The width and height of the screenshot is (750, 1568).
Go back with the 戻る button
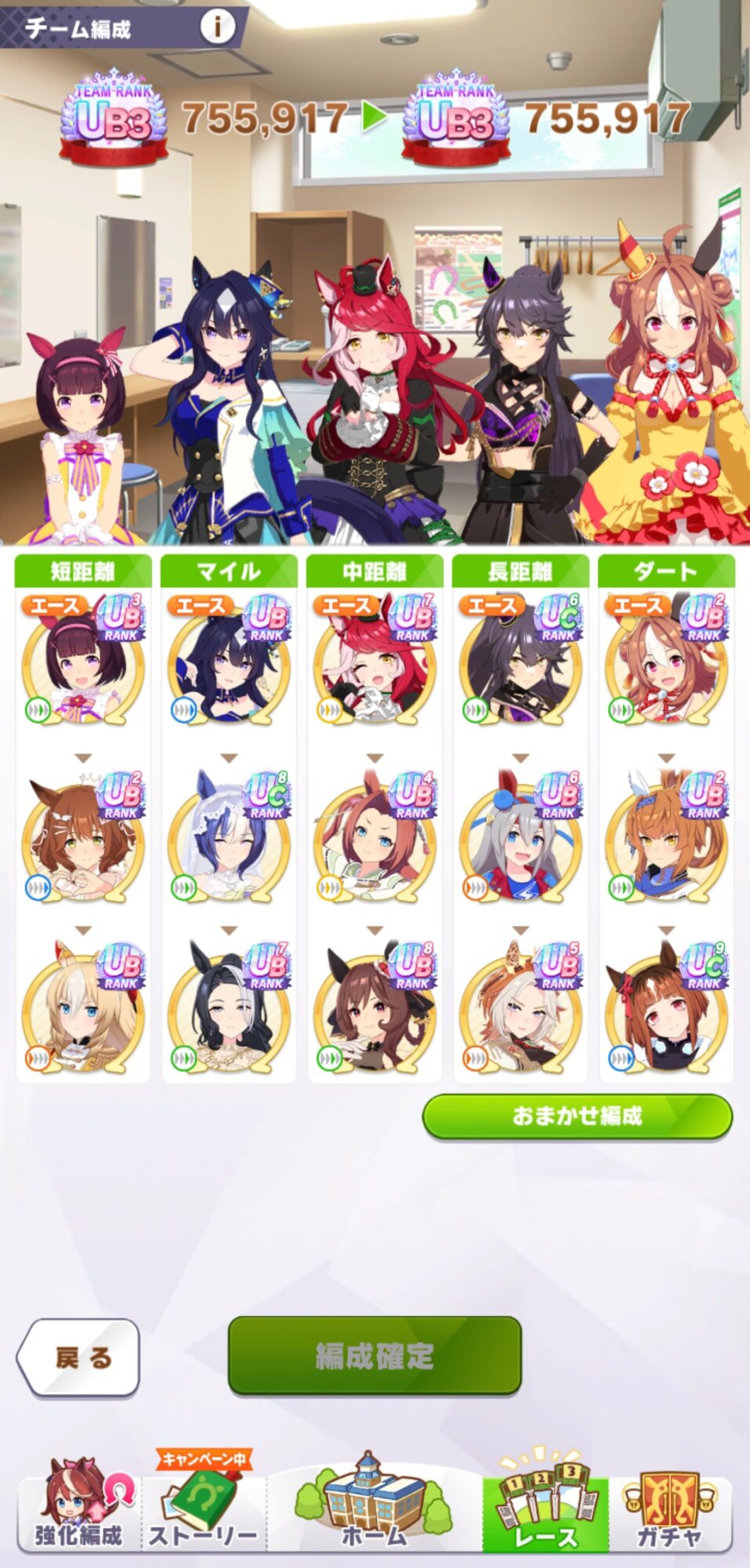[78, 1357]
